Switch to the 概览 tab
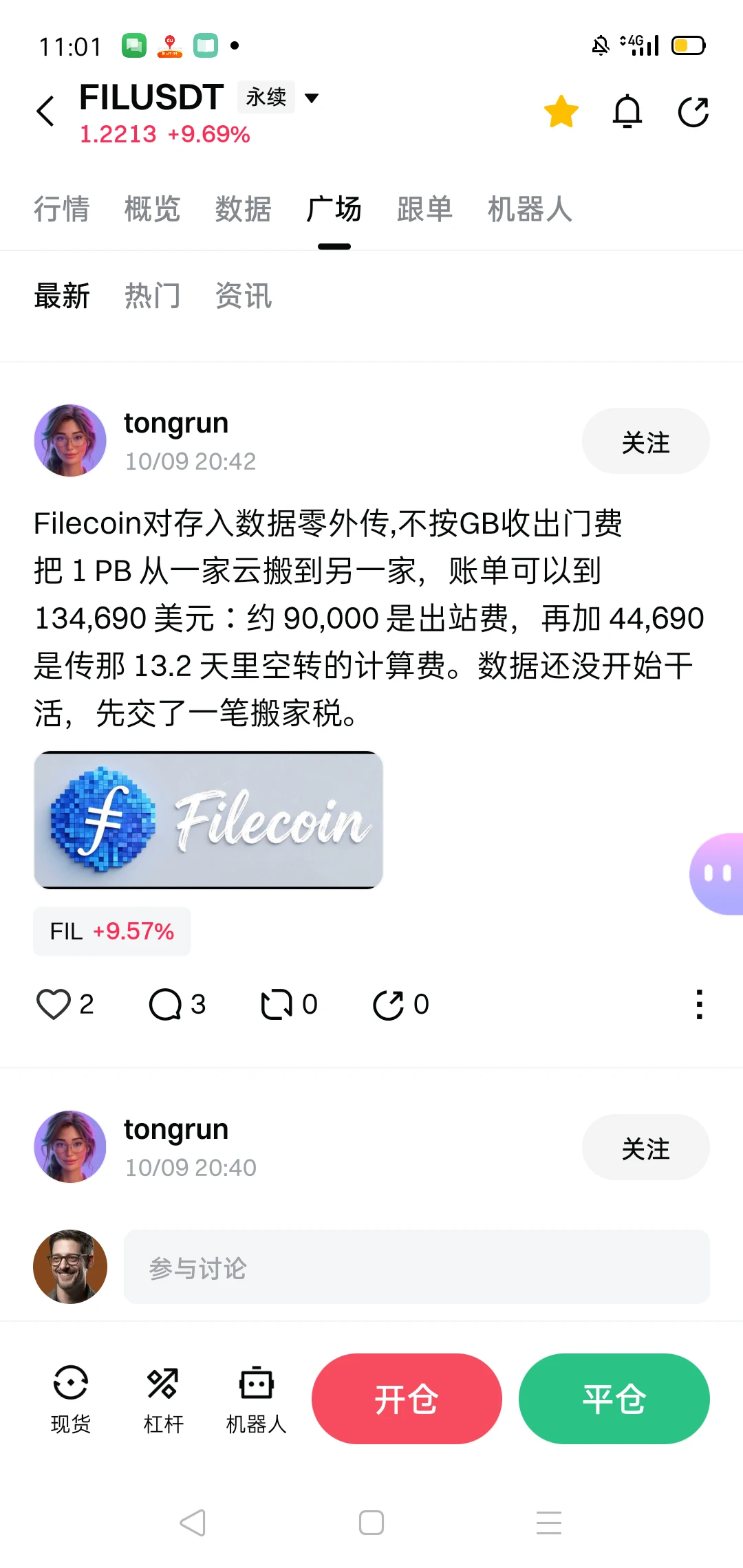The width and height of the screenshot is (743, 1568). (153, 209)
